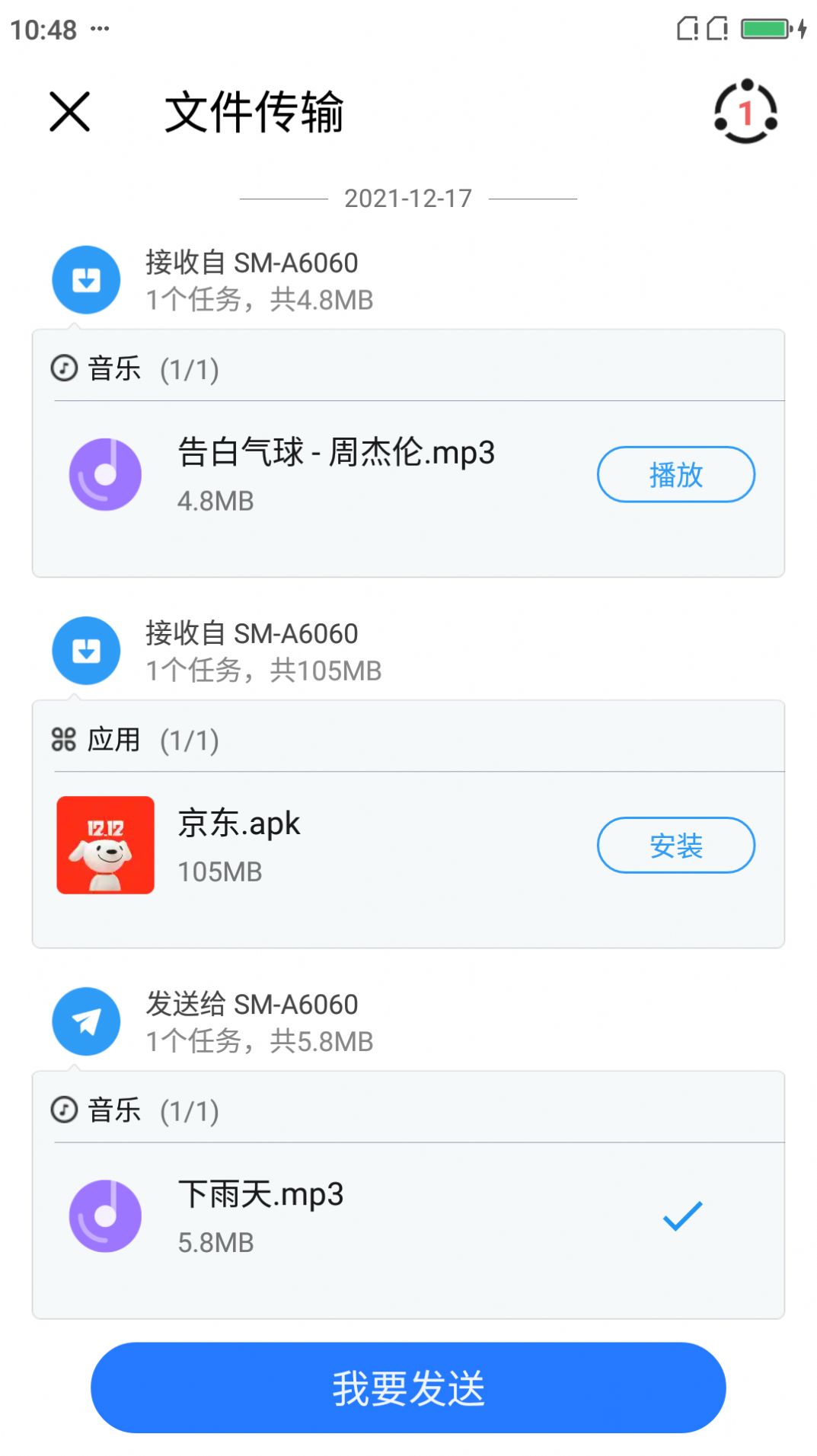
Task: Tap the purple album art of 下雨天.mp3
Action: click(x=107, y=1215)
